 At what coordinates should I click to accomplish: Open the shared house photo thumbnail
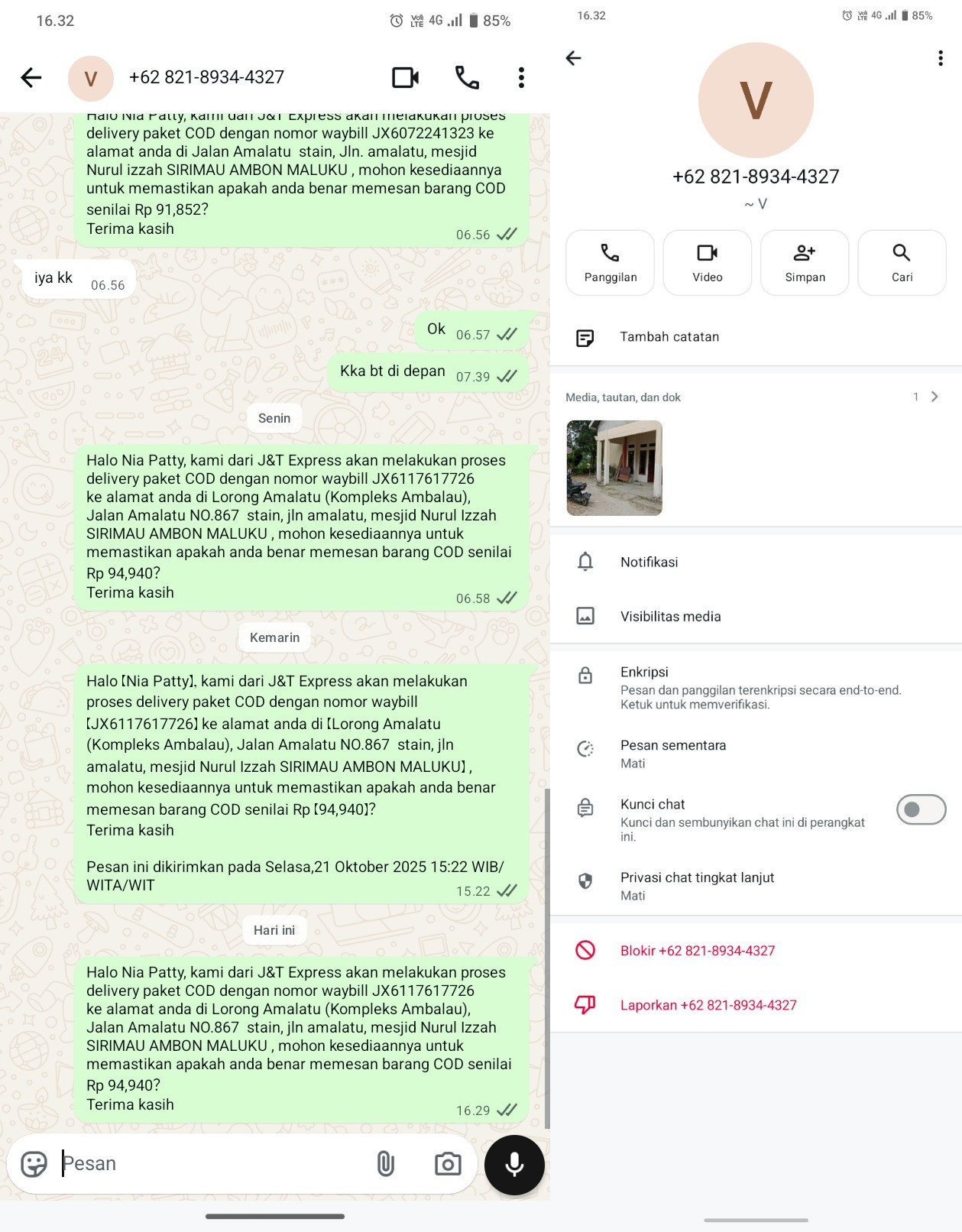tap(614, 468)
